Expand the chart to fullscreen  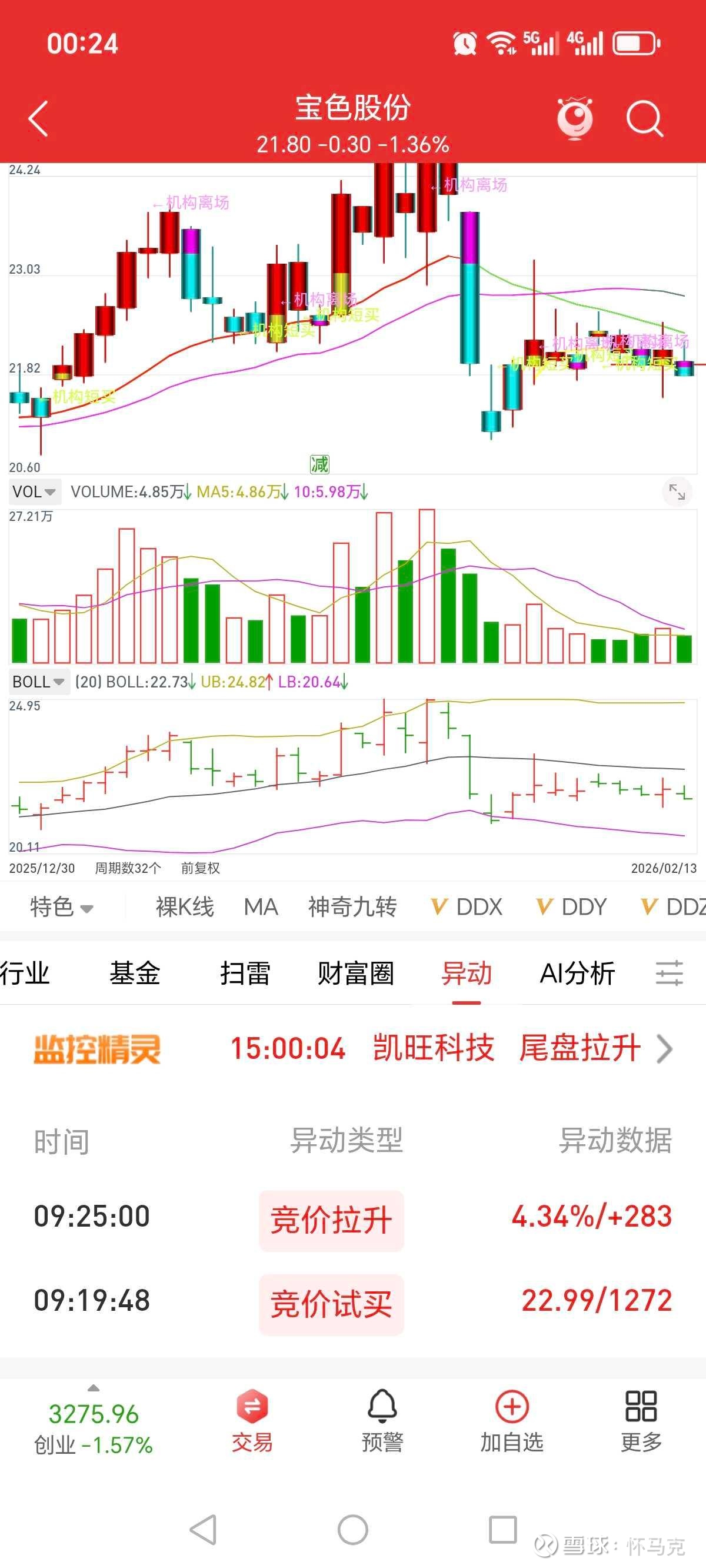point(677,492)
